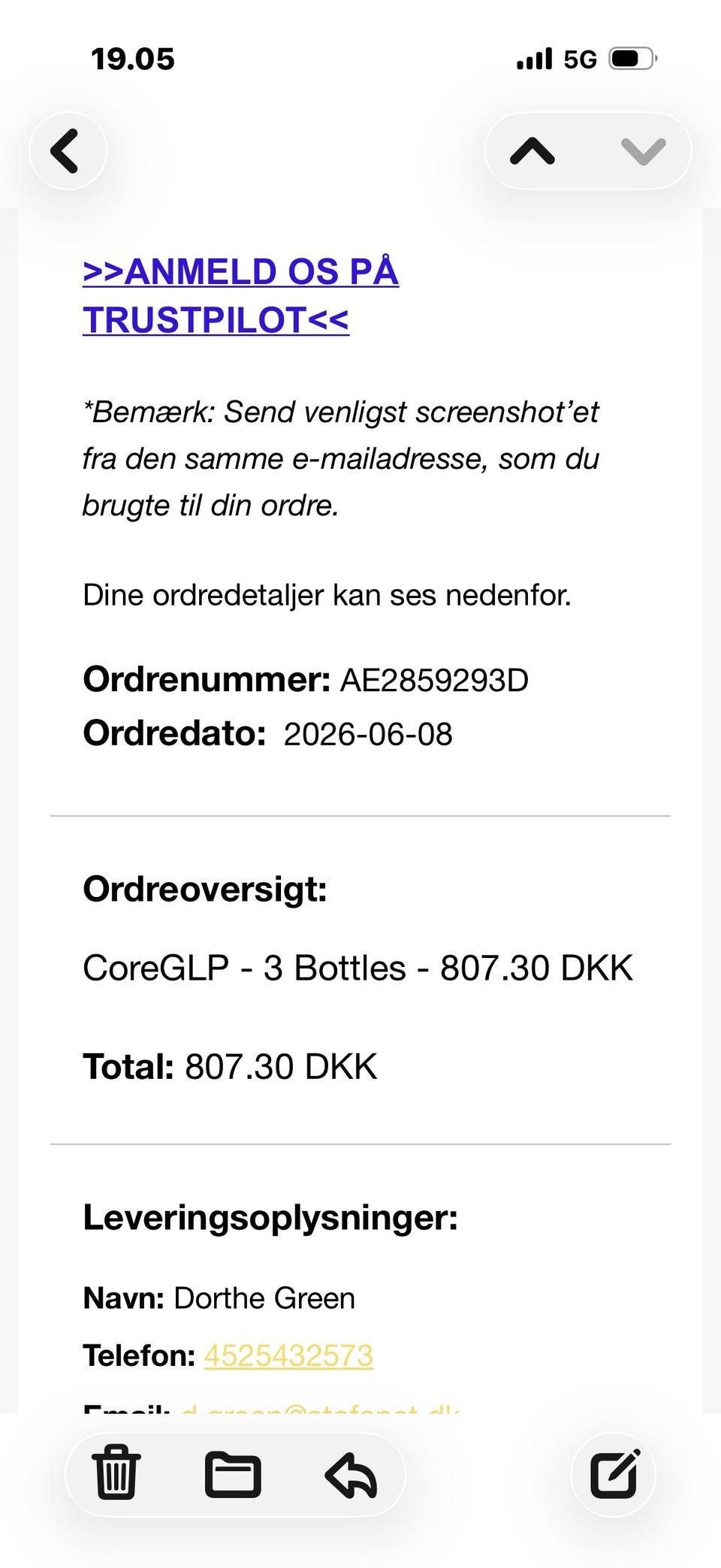
Task: Tap the phone number 4525432573
Action: point(288,1356)
